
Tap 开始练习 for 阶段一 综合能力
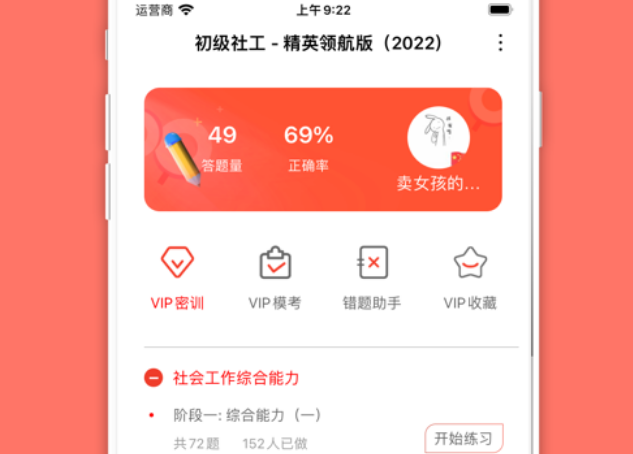[x=464, y=438]
